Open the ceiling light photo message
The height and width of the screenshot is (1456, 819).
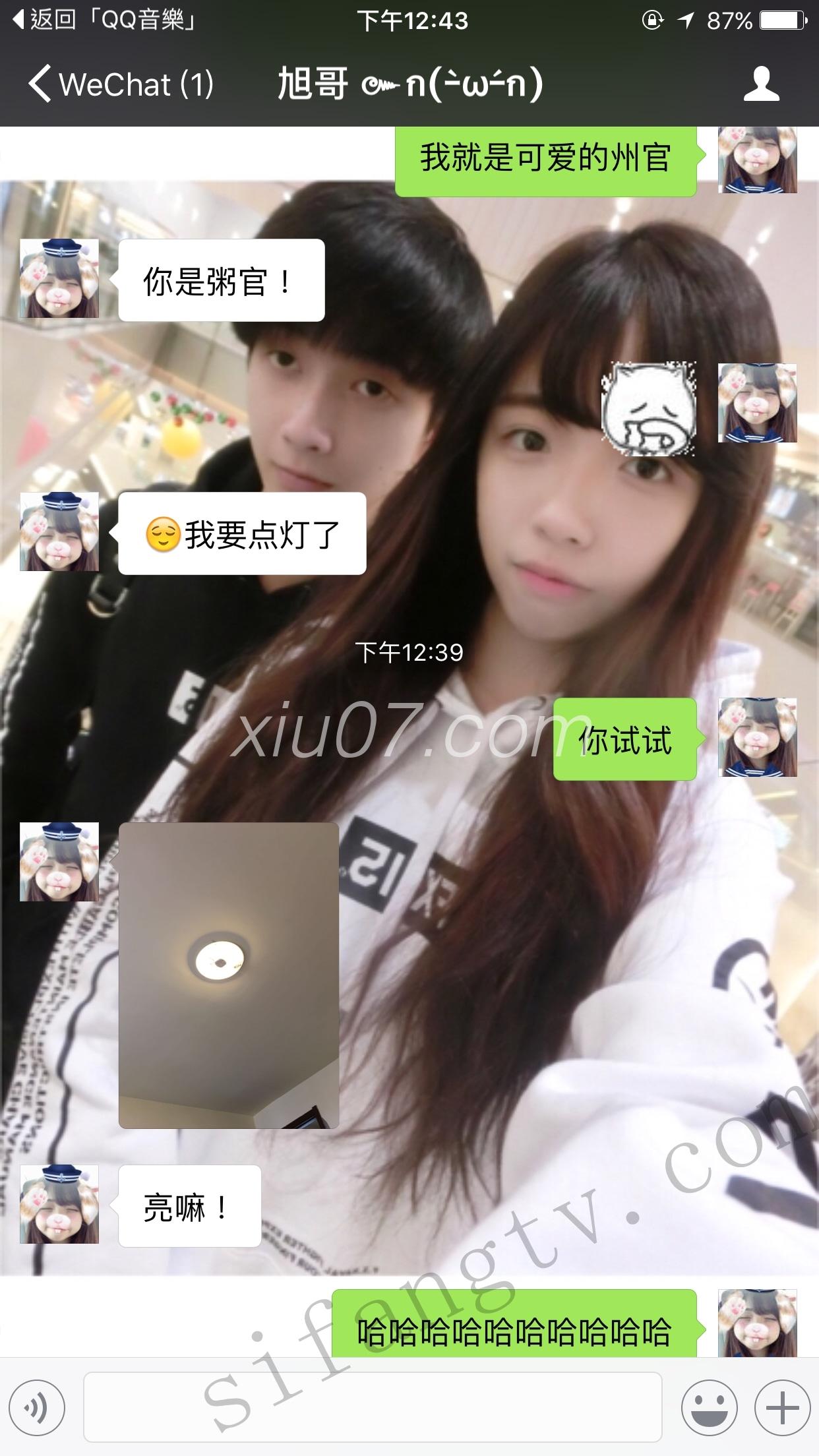pyautogui.click(x=228, y=975)
